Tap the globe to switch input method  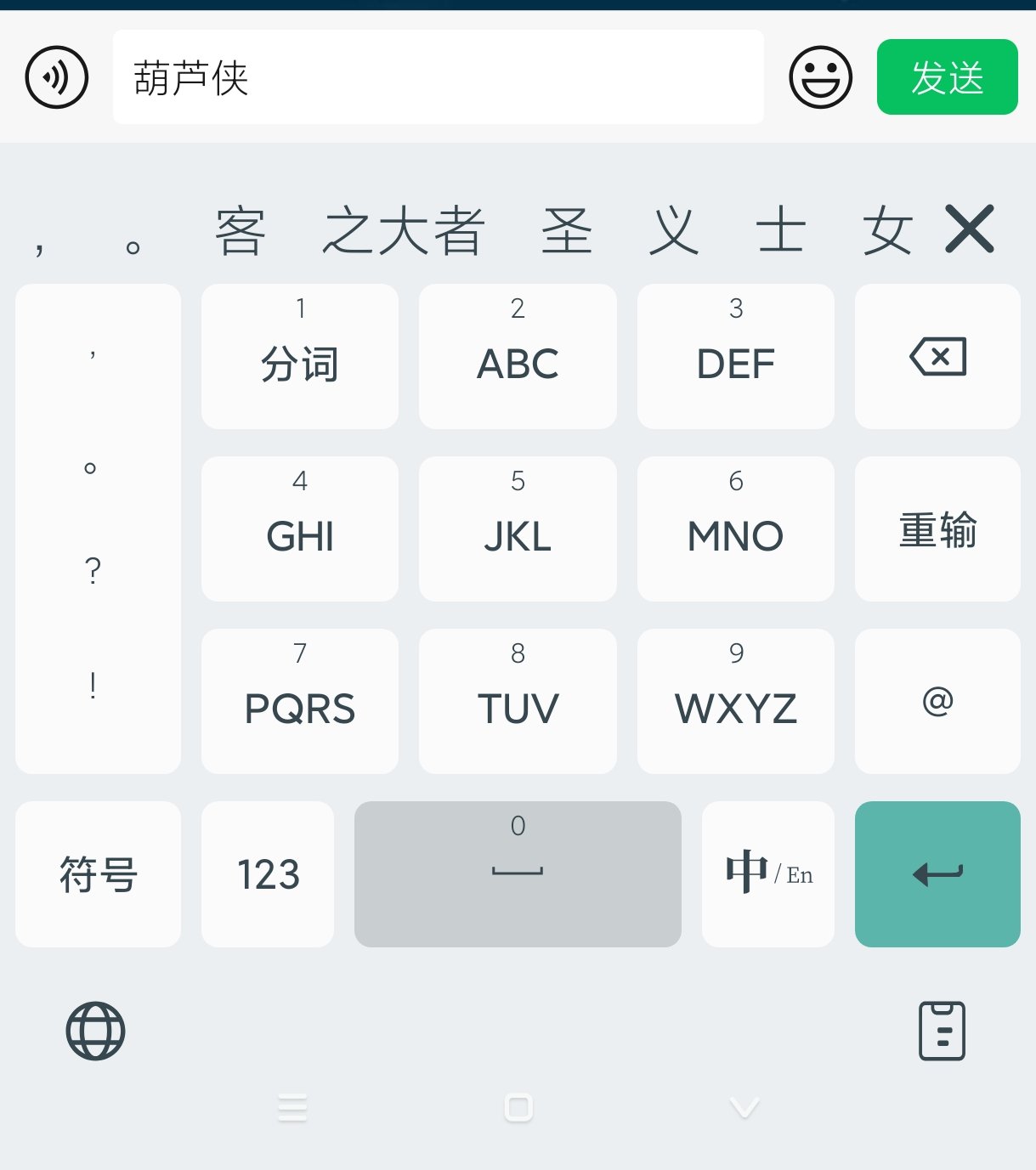point(95,1031)
